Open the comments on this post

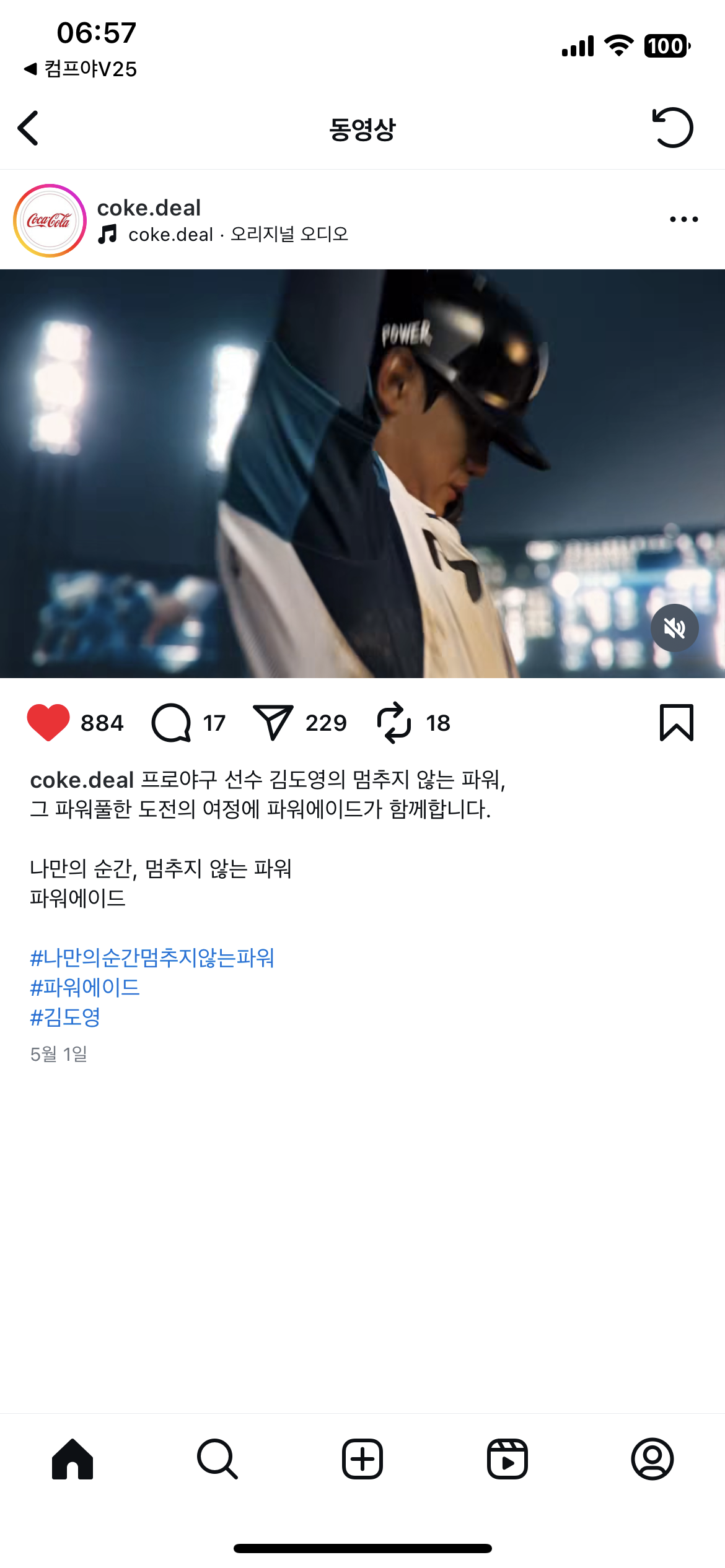172,722
